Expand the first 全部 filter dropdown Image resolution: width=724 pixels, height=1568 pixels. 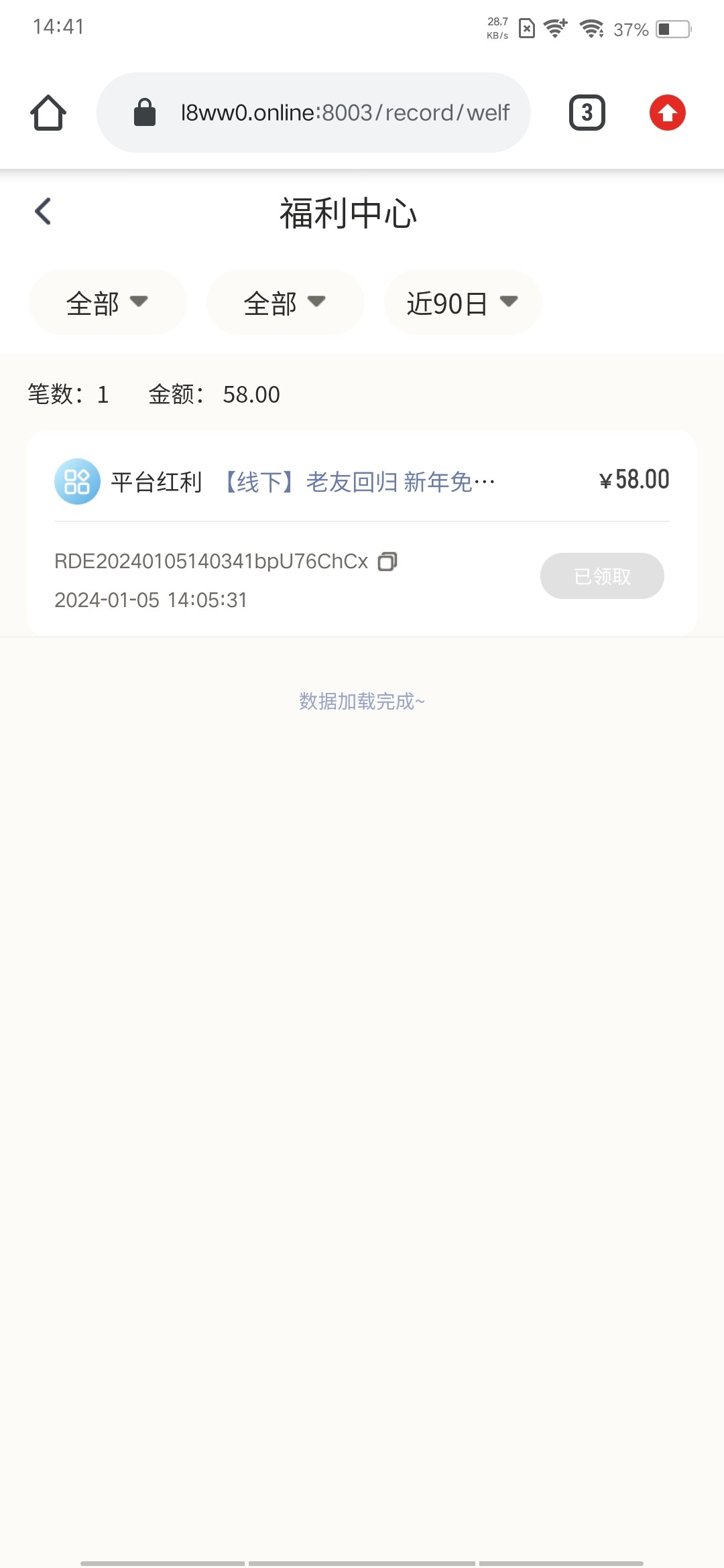[107, 303]
